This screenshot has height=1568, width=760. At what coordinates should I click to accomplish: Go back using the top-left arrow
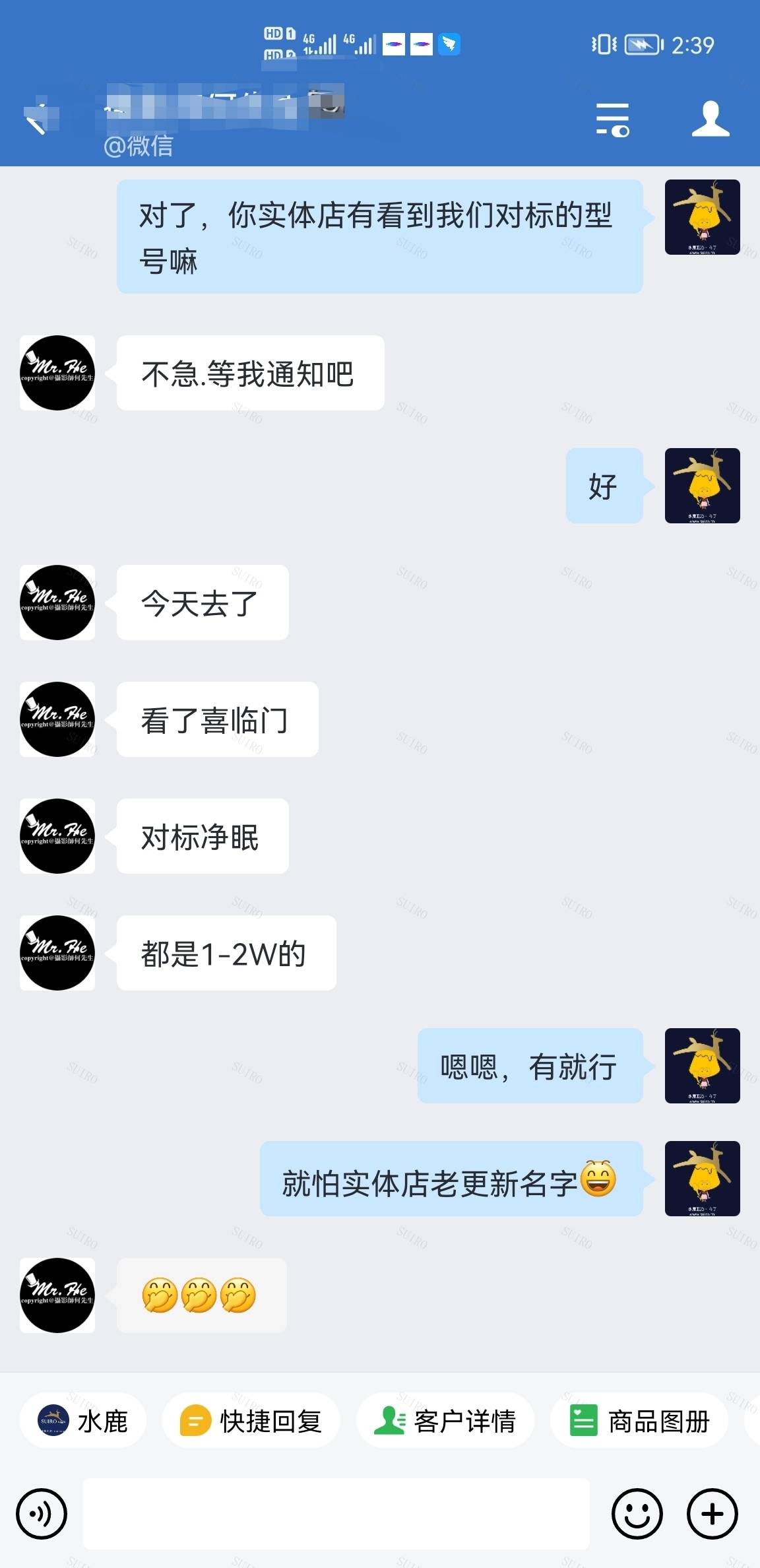[x=37, y=119]
